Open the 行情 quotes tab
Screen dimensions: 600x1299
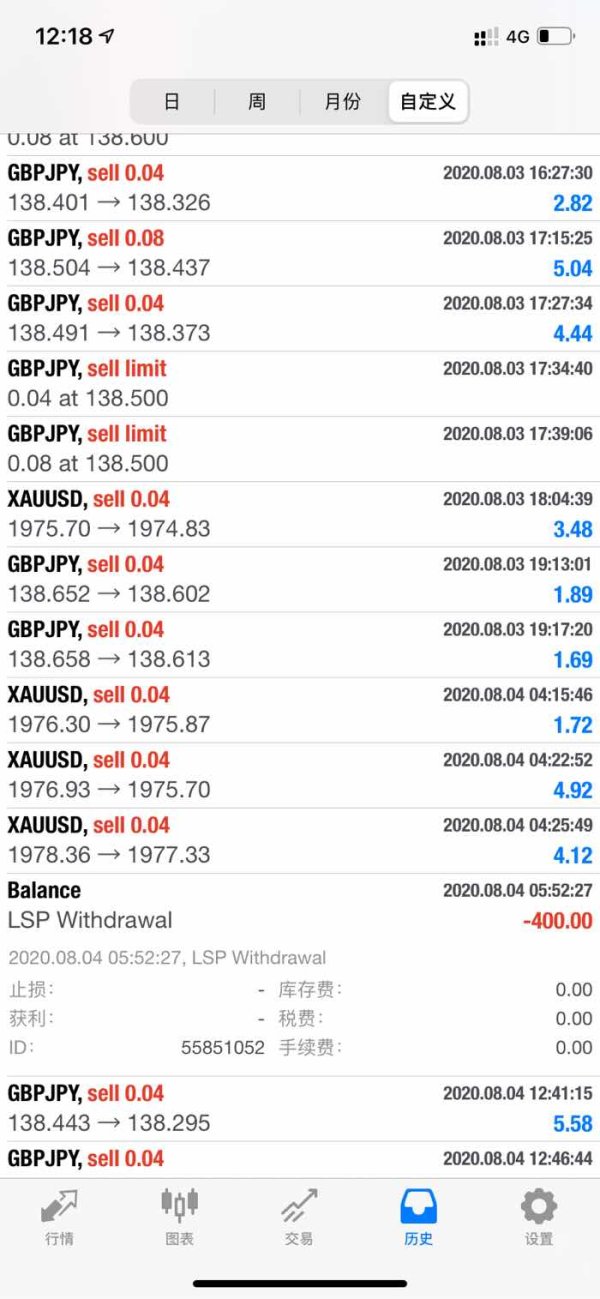pos(59,1216)
